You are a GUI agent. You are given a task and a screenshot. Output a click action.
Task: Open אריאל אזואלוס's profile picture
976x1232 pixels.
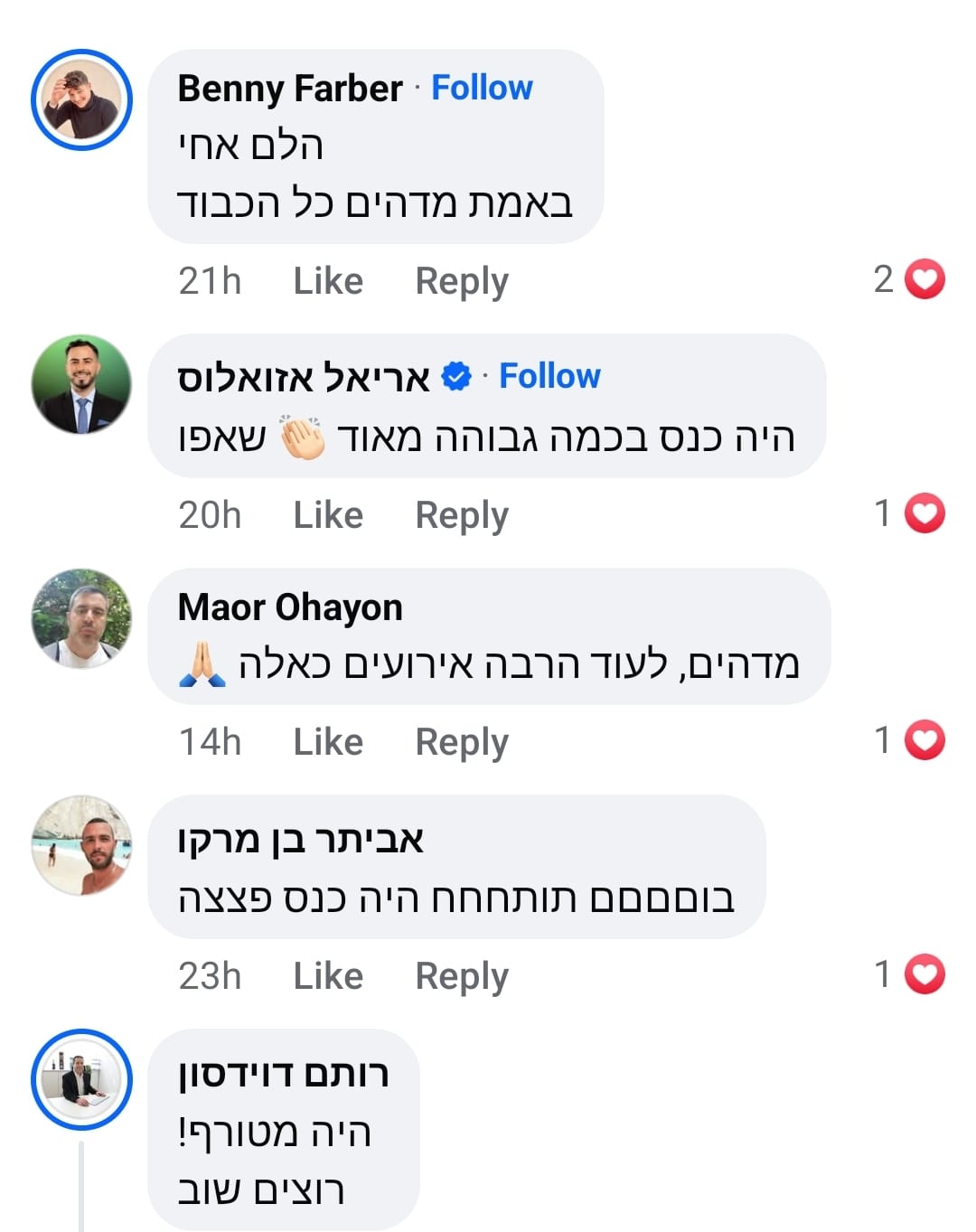81,384
